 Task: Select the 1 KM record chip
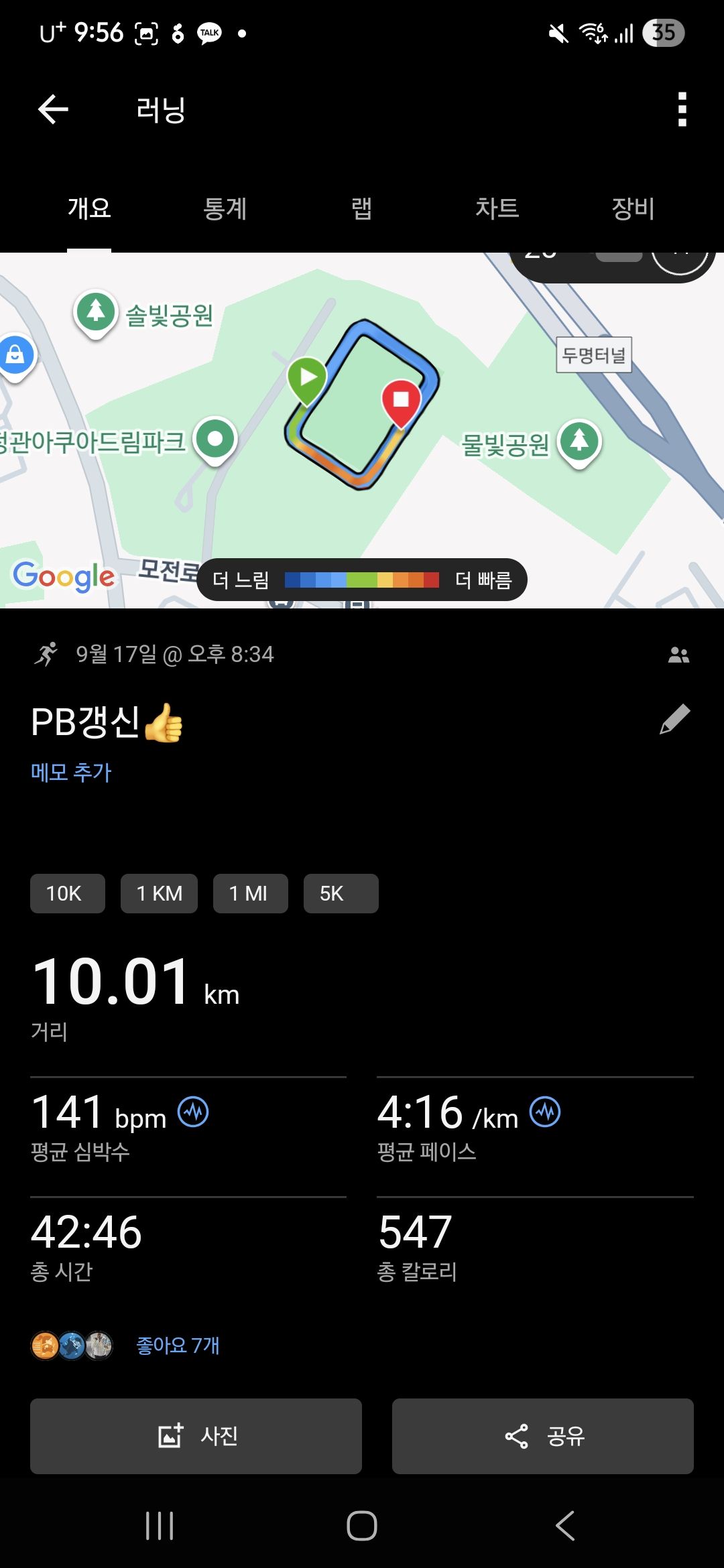pyautogui.click(x=159, y=893)
